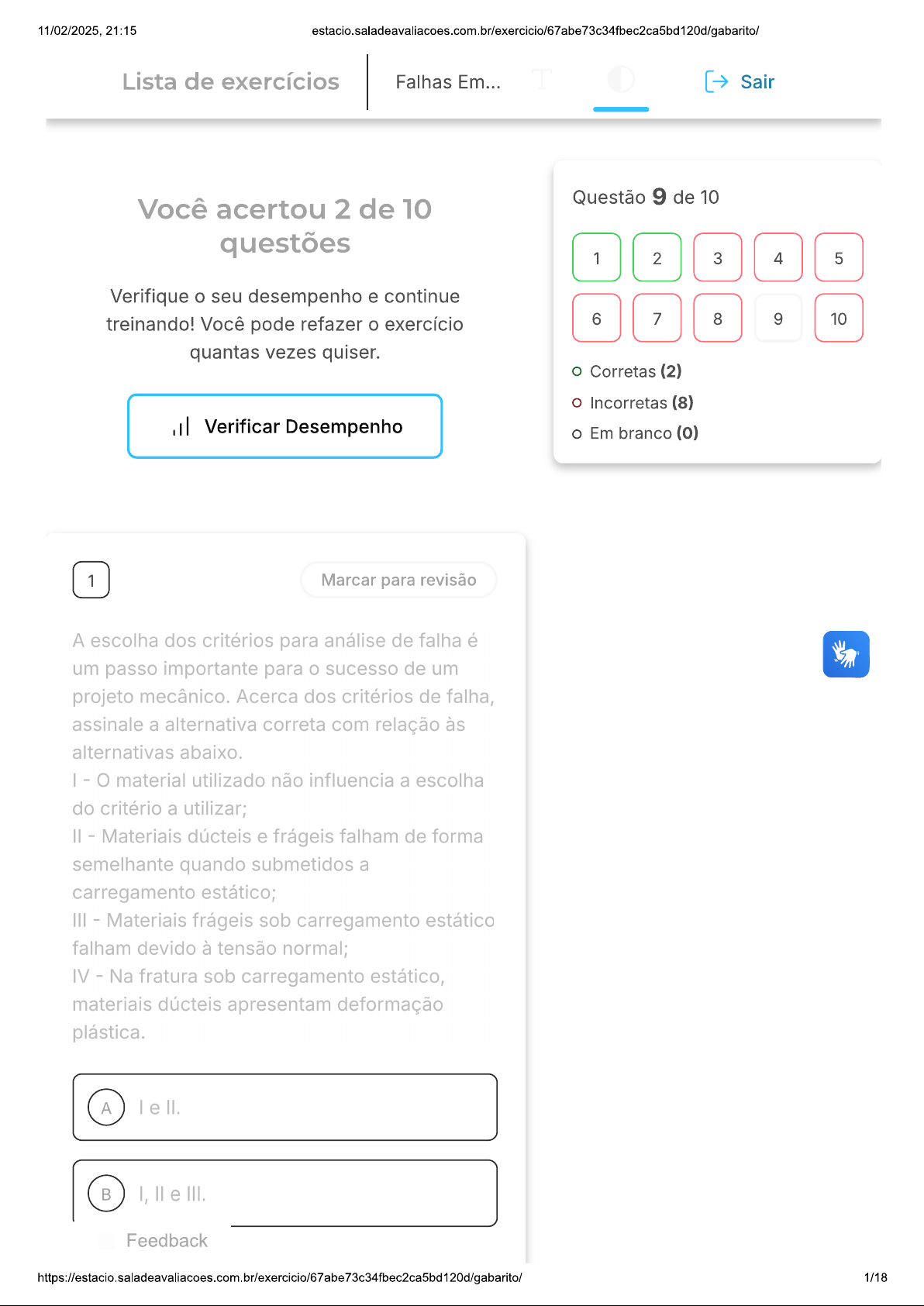The height and width of the screenshot is (1306, 924).
Task: Open question 6
Action: click(597, 318)
